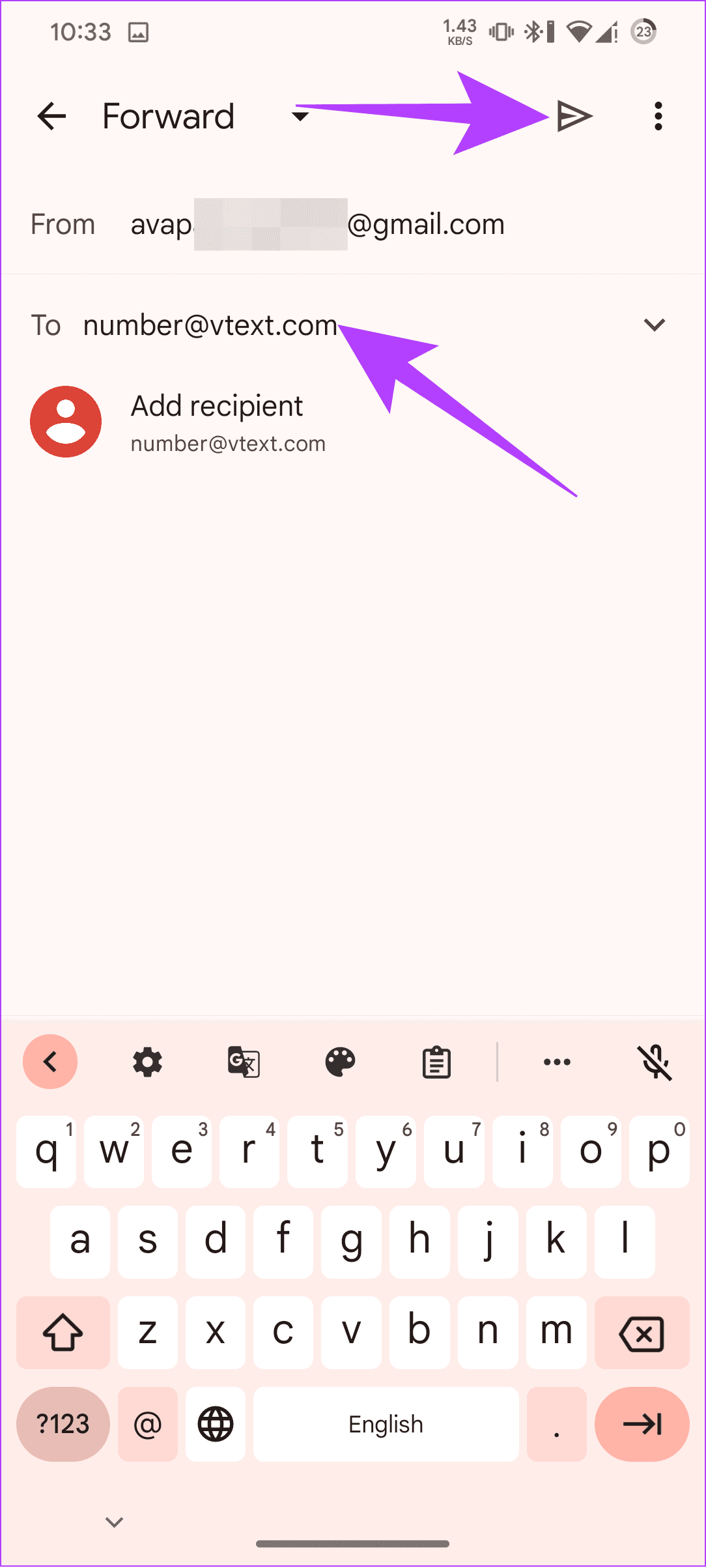Open the keyboard clipboard
This screenshot has height=1568, width=706.
pyautogui.click(x=436, y=1062)
